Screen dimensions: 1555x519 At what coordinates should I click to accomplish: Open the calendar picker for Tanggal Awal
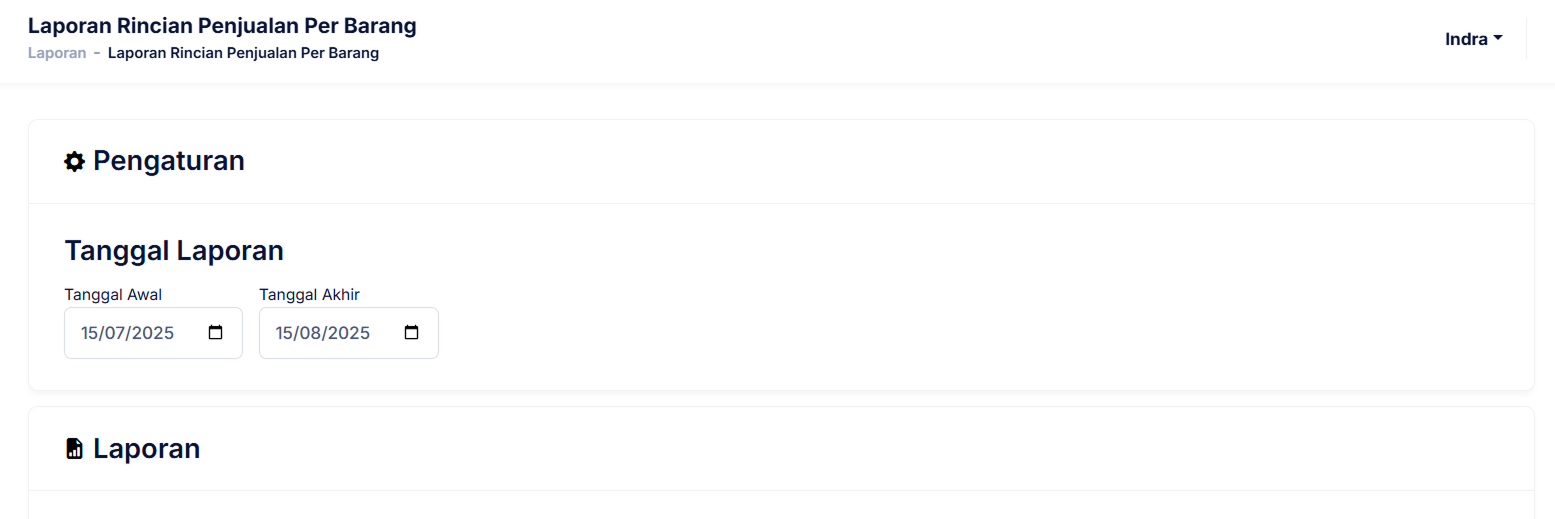point(216,333)
